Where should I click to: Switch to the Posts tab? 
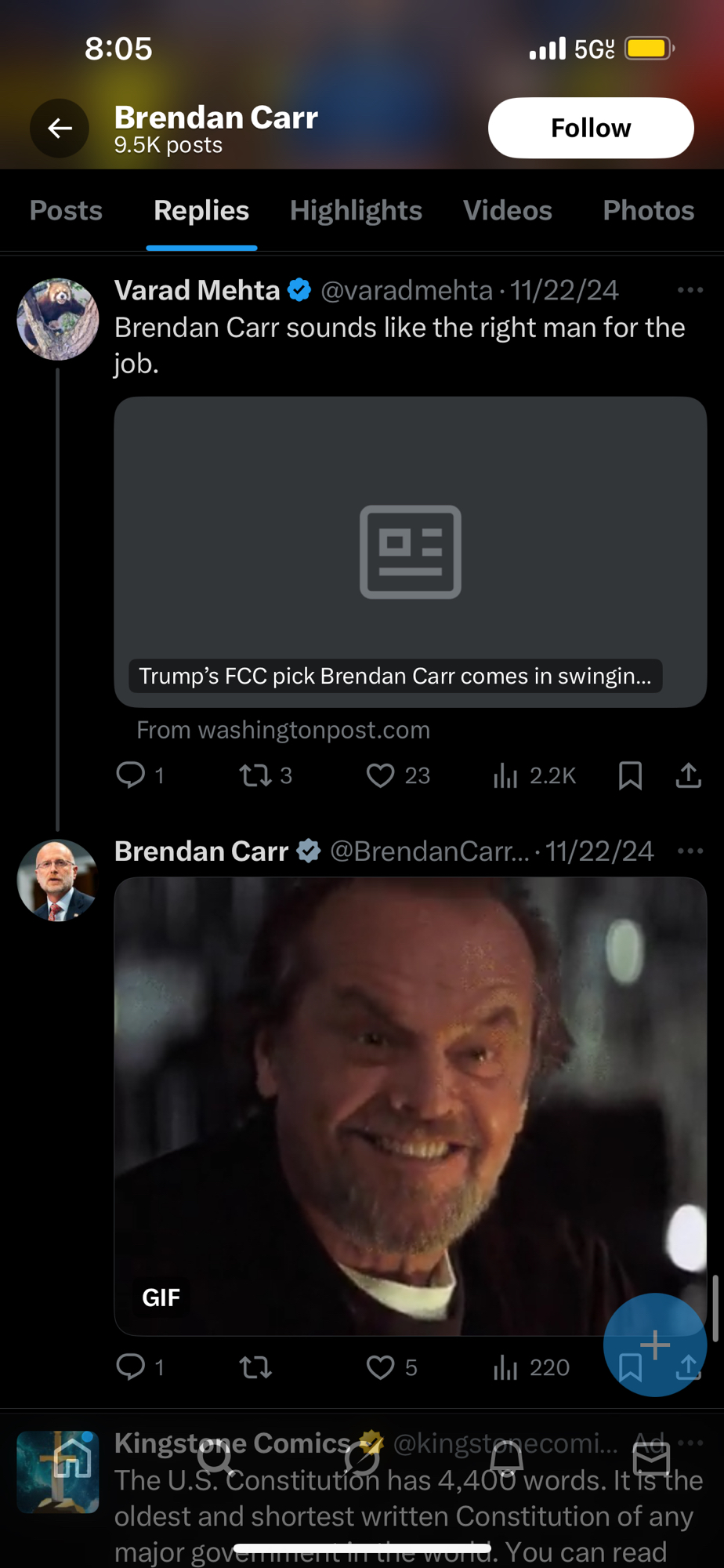[66, 210]
